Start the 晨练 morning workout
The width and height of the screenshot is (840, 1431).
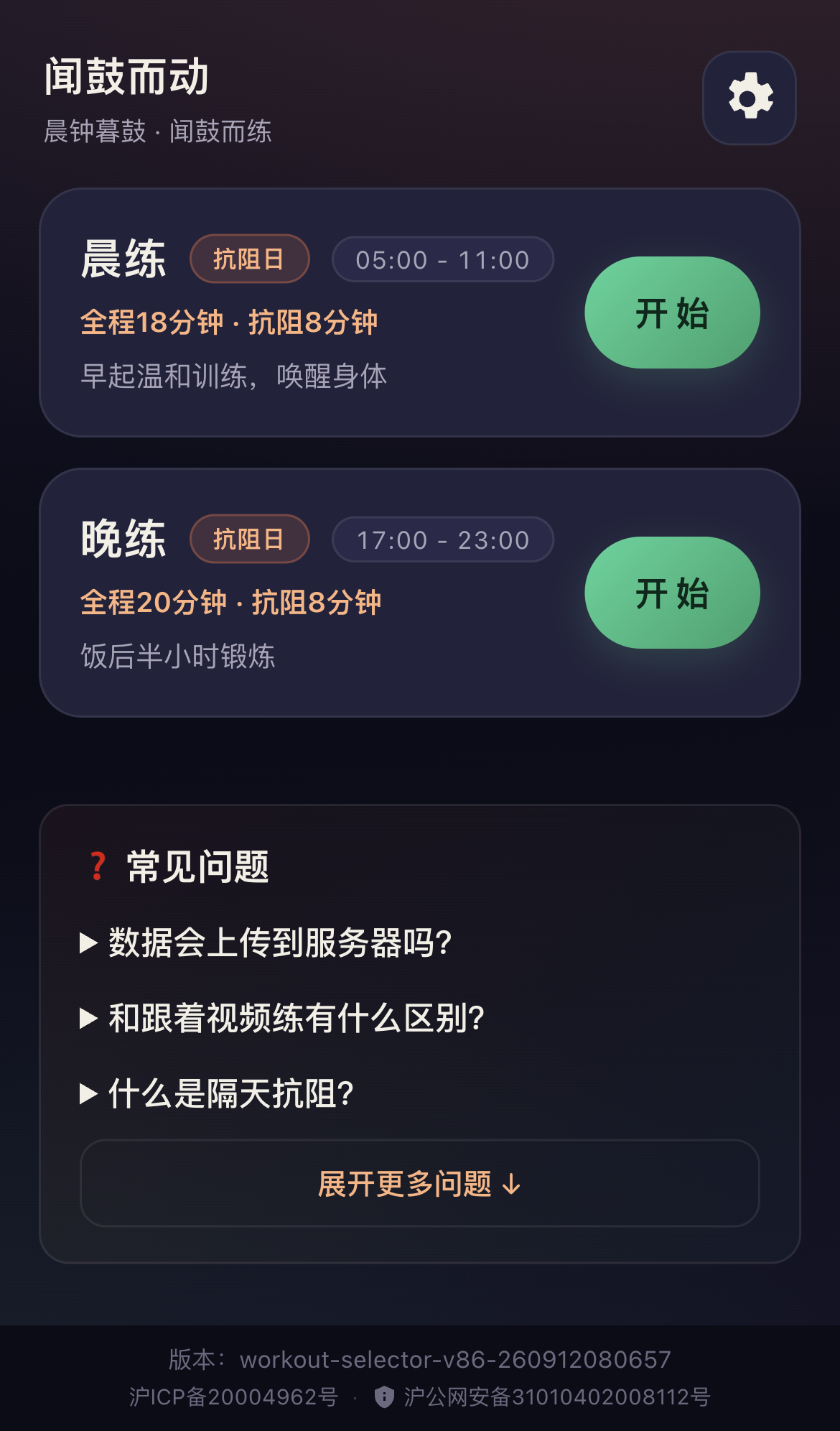[672, 312]
